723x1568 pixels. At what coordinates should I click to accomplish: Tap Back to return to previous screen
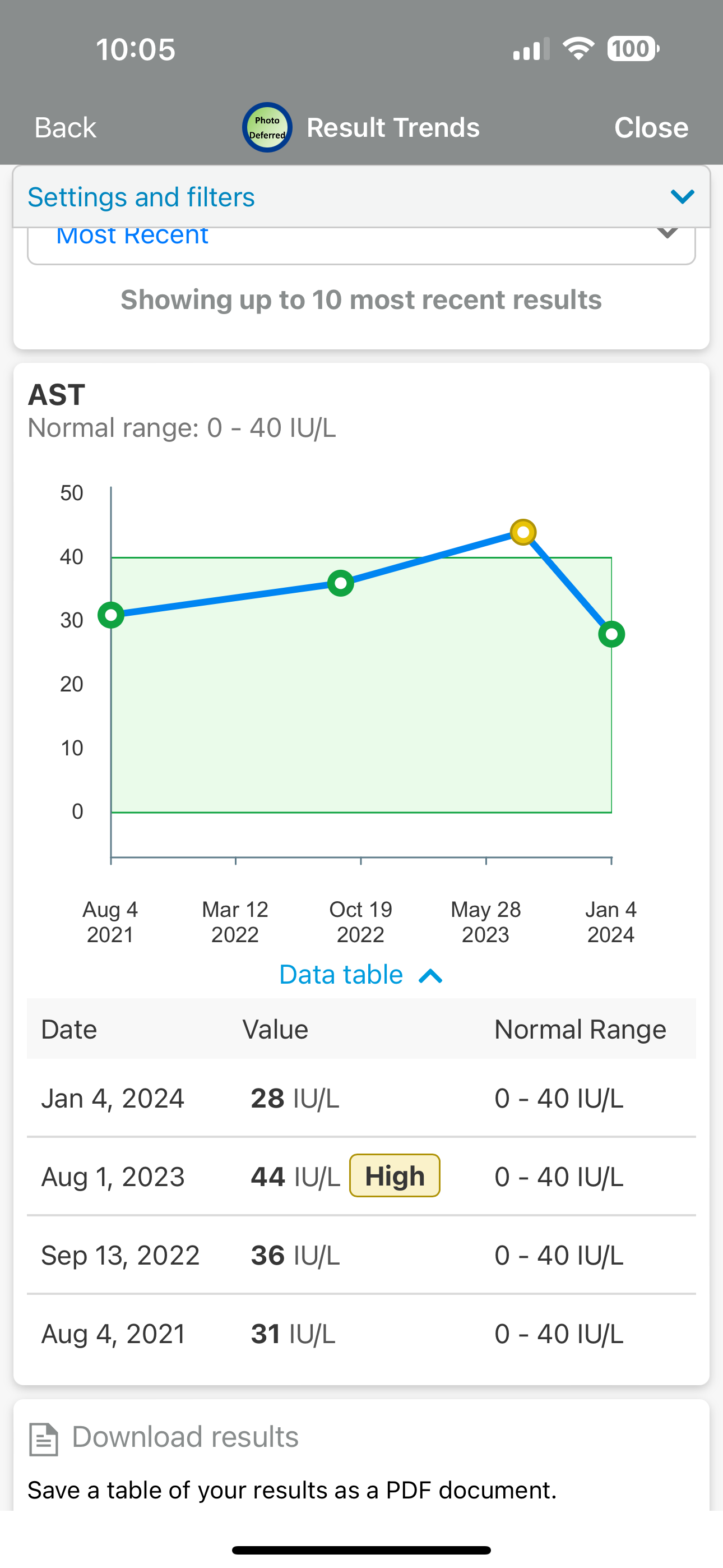[64, 127]
